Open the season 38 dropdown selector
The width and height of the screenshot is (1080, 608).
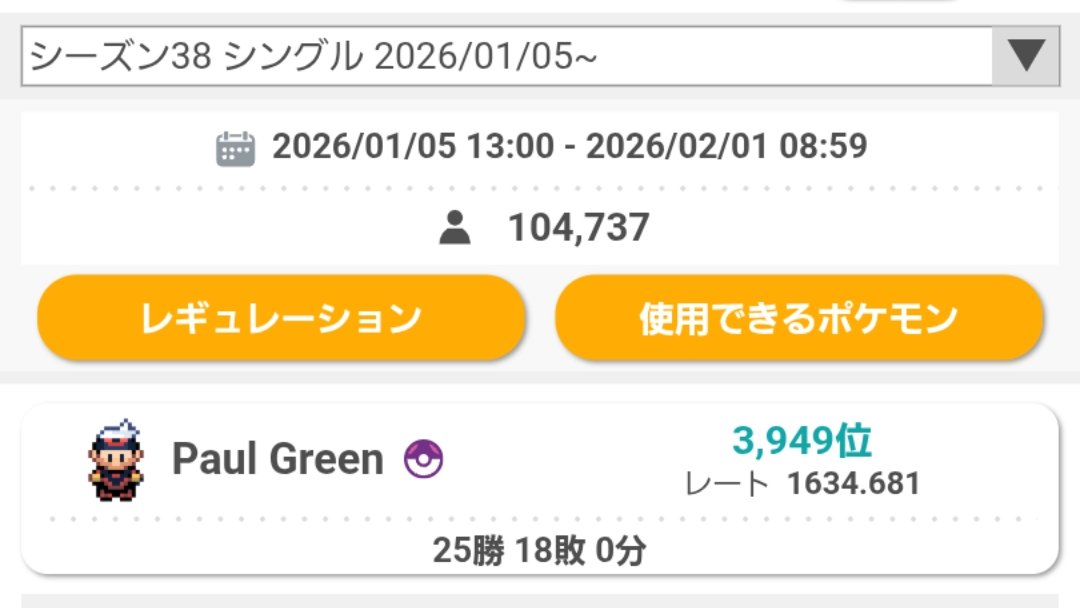(540, 56)
